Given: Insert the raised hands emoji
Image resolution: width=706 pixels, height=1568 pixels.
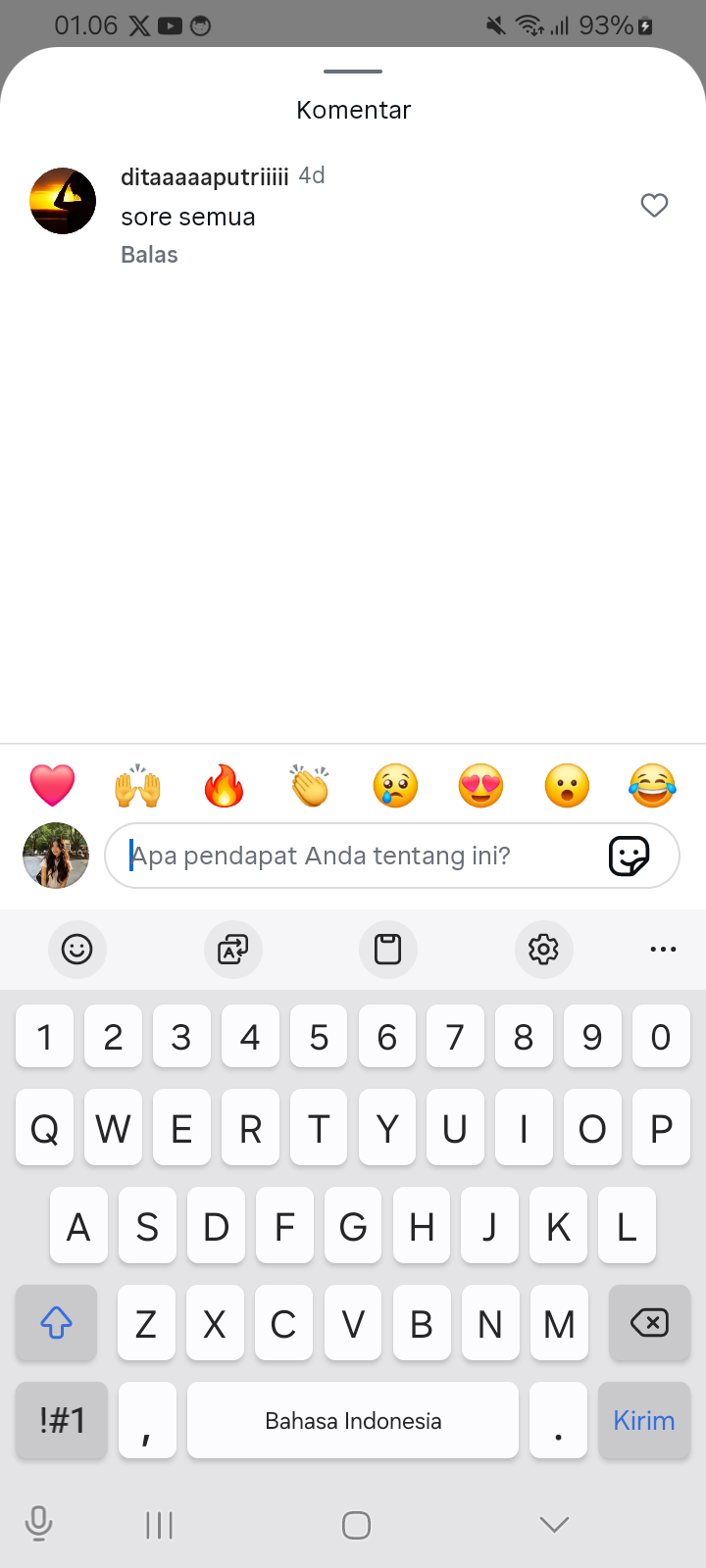Looking at the screenshot, I should point(138,786).
